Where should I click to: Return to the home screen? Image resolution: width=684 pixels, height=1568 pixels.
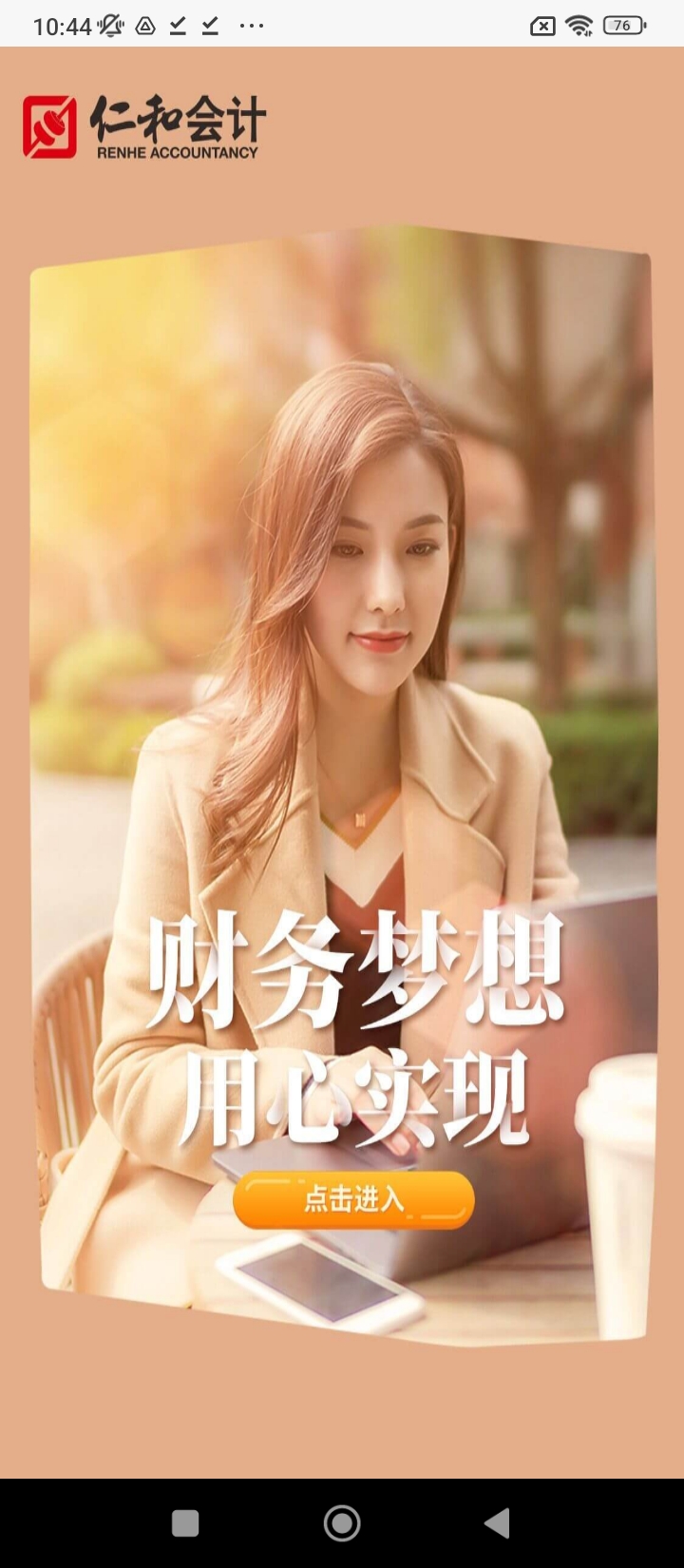coord(342,1523)
